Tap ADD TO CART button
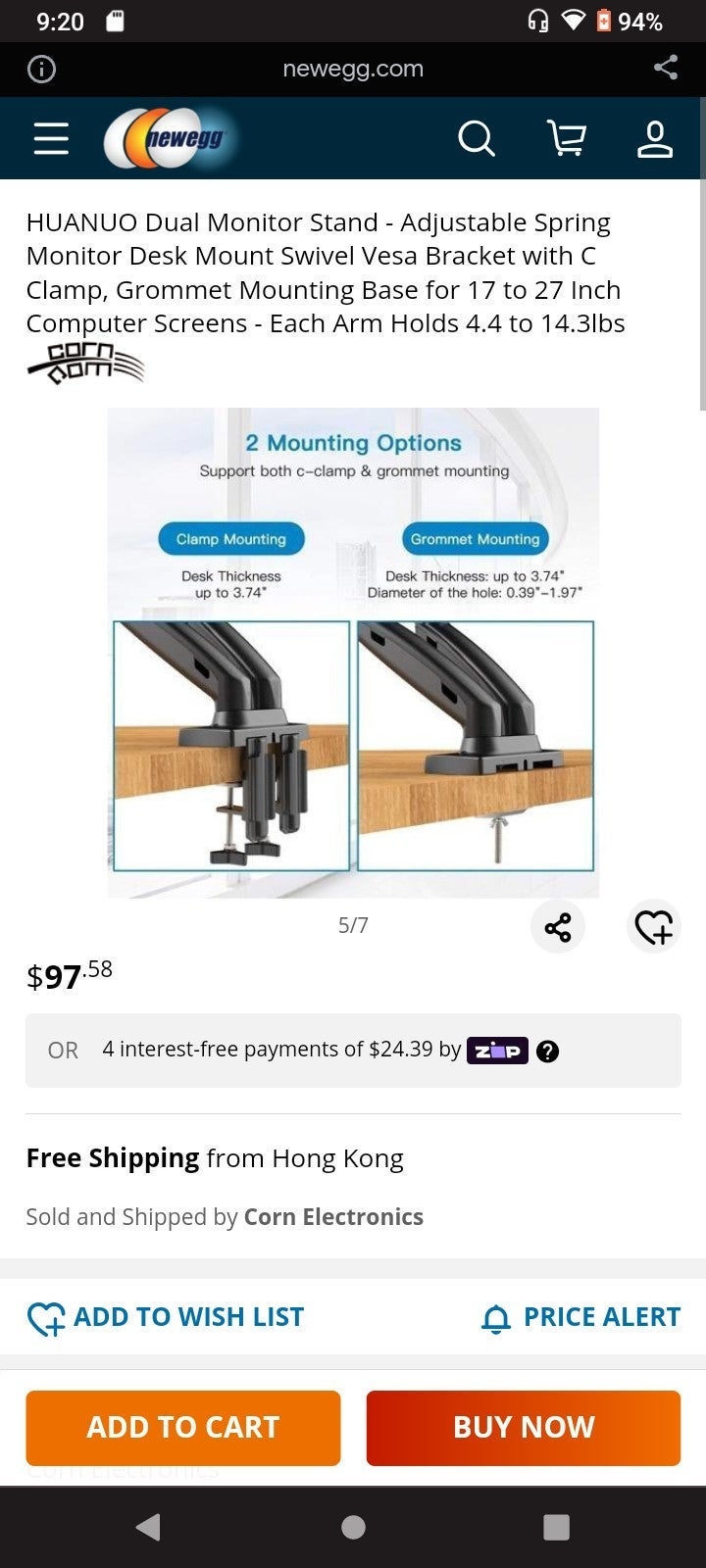 [183, 1428]
